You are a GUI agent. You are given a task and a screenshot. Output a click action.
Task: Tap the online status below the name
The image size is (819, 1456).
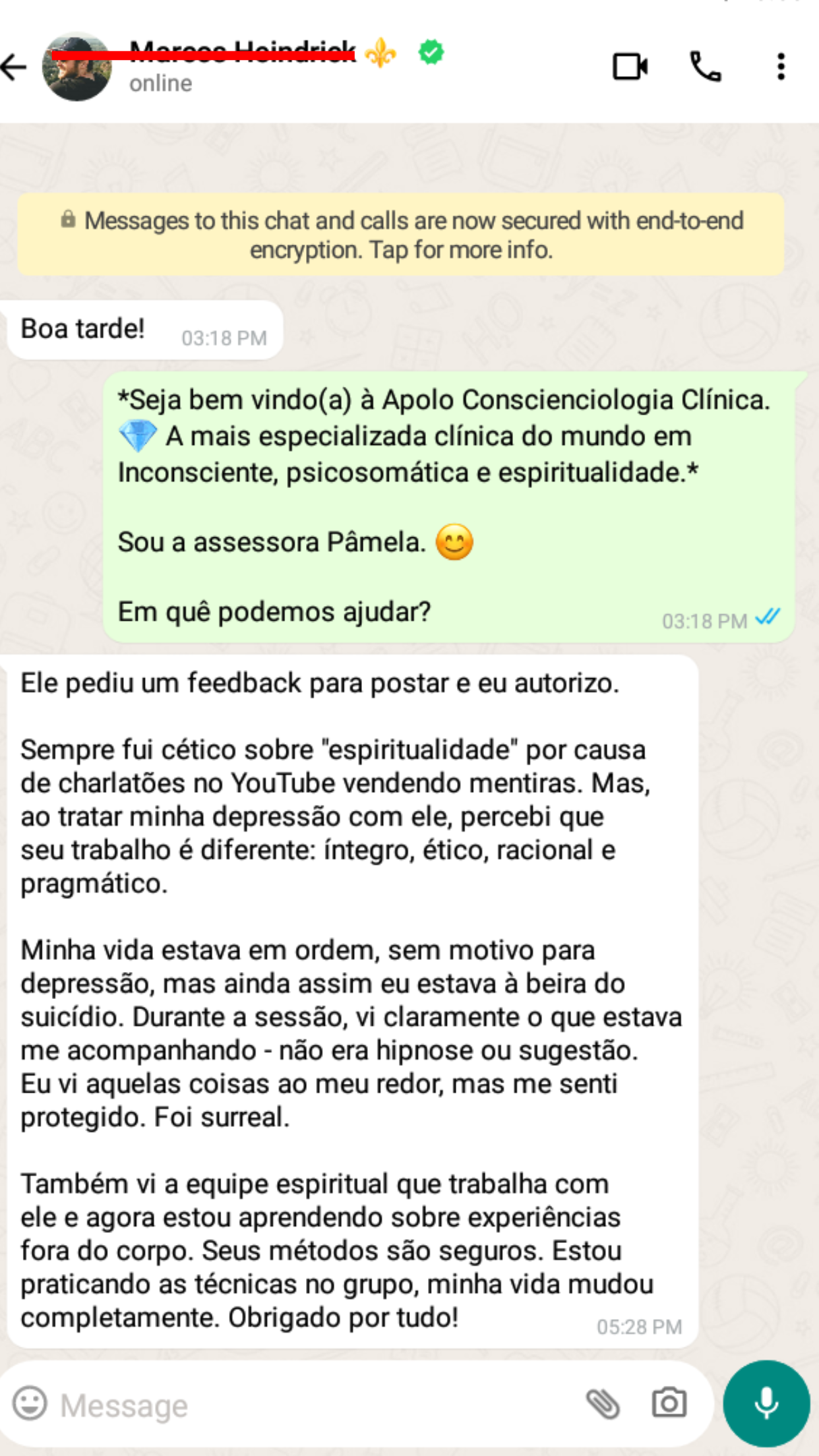(x=160, y=84)
